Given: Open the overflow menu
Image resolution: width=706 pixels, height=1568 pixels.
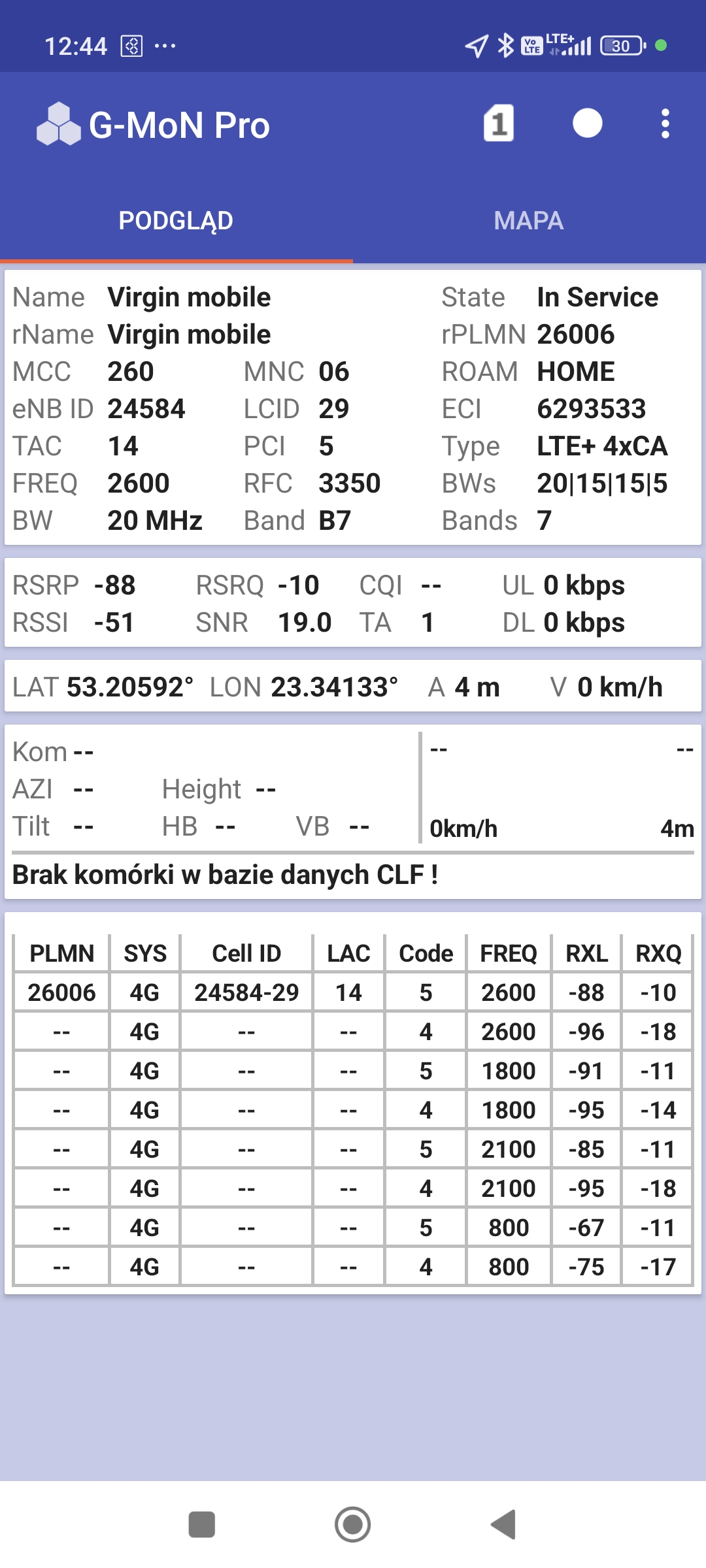Looking at the screenshot, I should click(665, 123).
